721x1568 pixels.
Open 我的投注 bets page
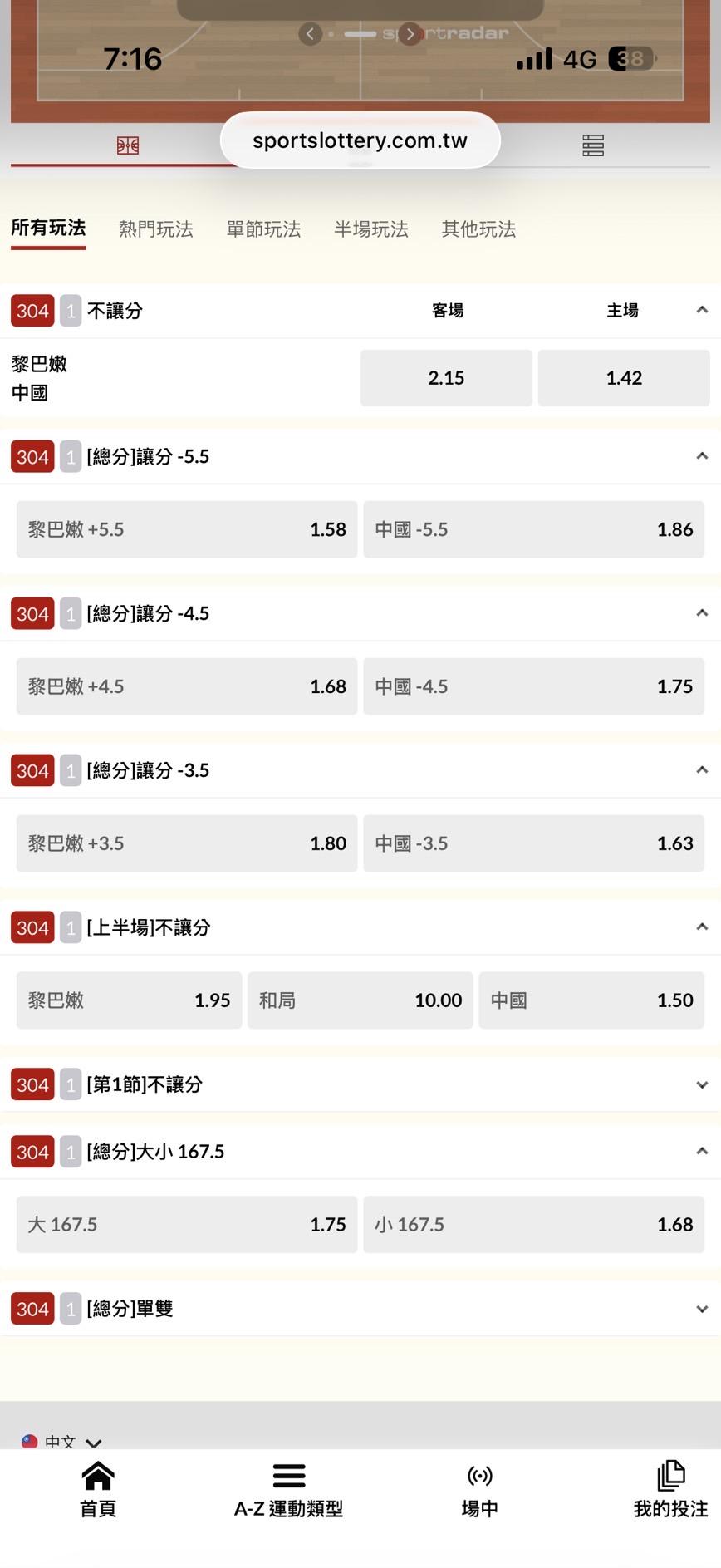pyautogui.click(x=670, y=1489)
